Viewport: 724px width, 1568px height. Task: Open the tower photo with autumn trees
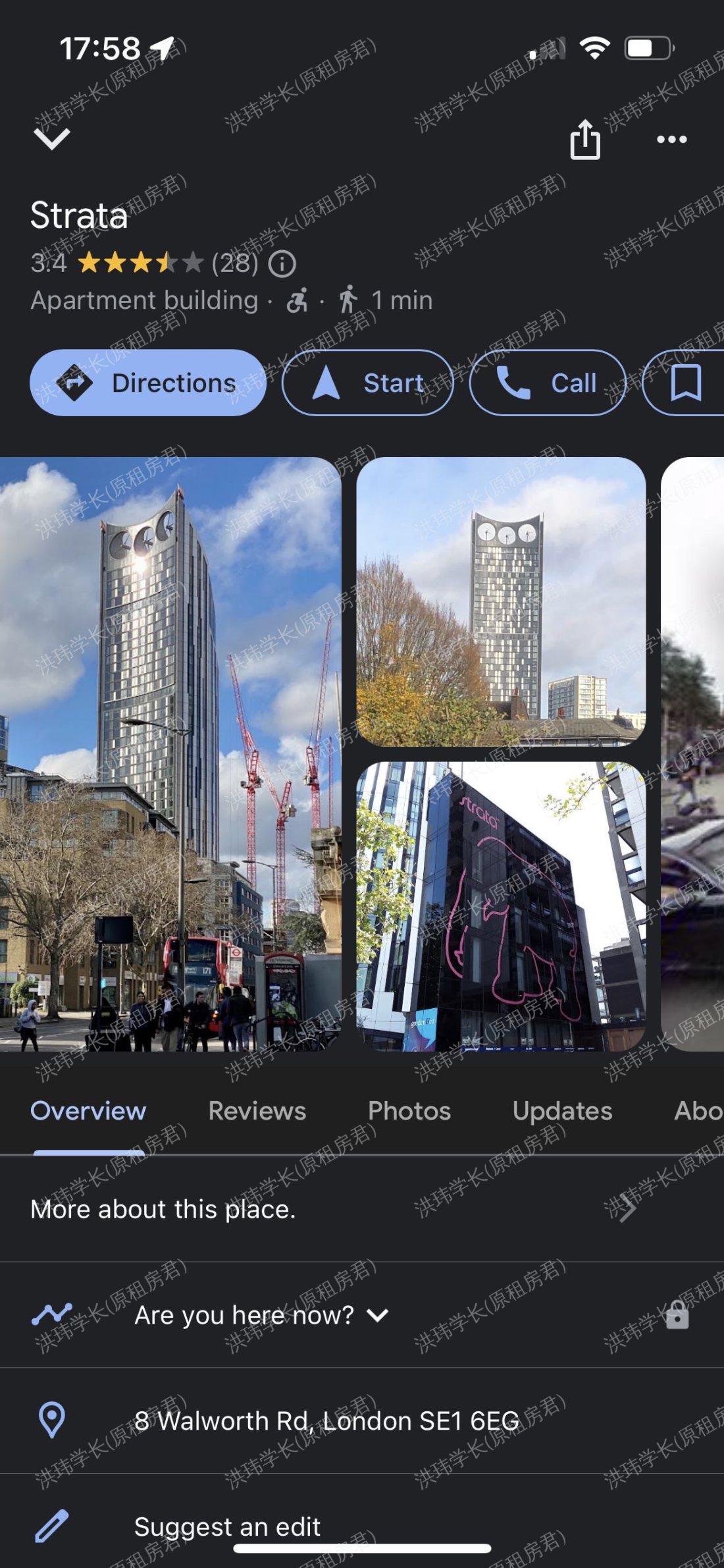(501, 601)
